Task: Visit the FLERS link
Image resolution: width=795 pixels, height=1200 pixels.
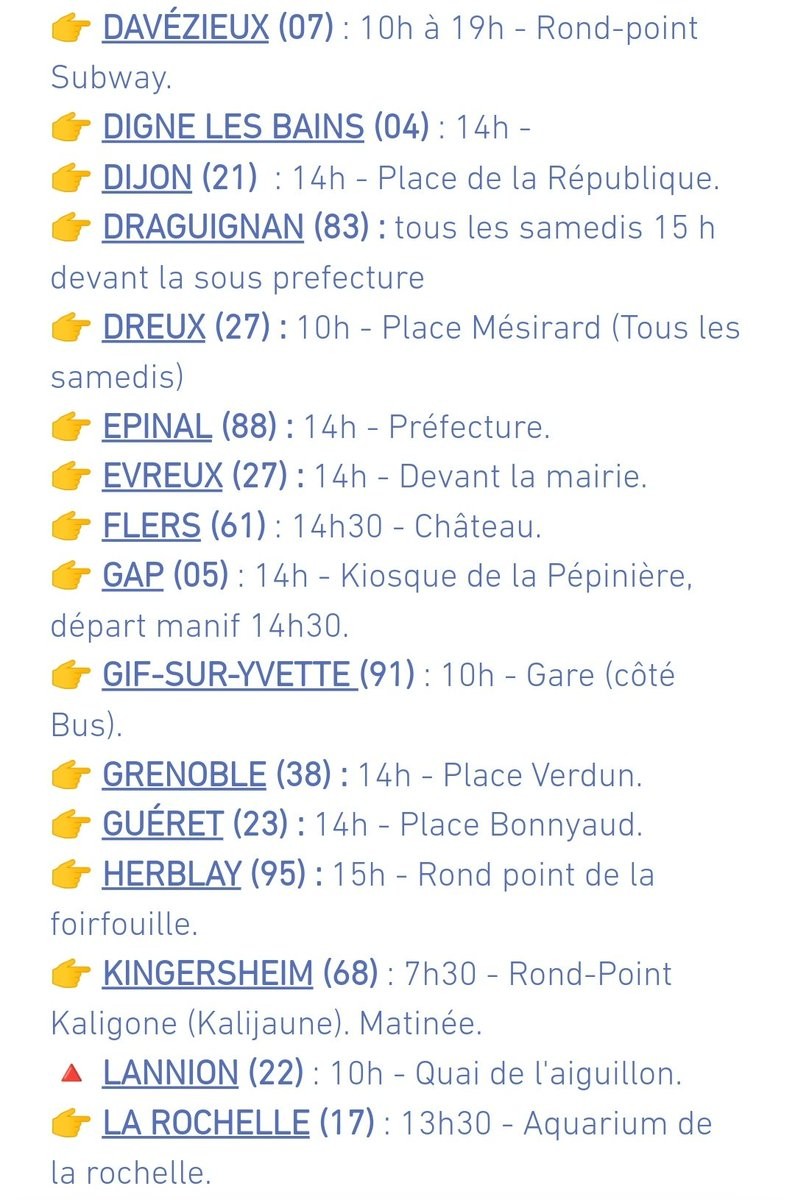Action: pos(151,526)
